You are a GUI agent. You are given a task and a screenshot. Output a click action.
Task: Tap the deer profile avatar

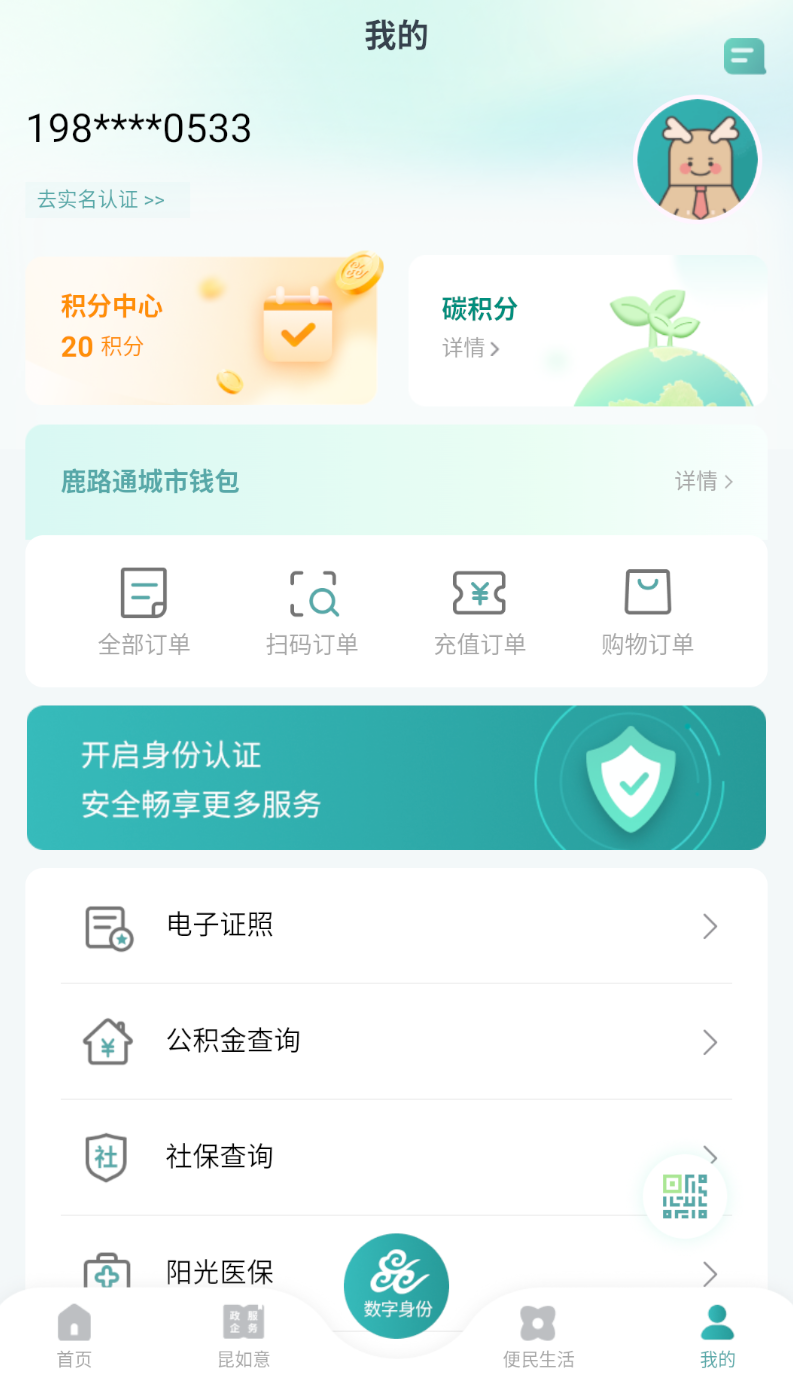coord(698,160)
